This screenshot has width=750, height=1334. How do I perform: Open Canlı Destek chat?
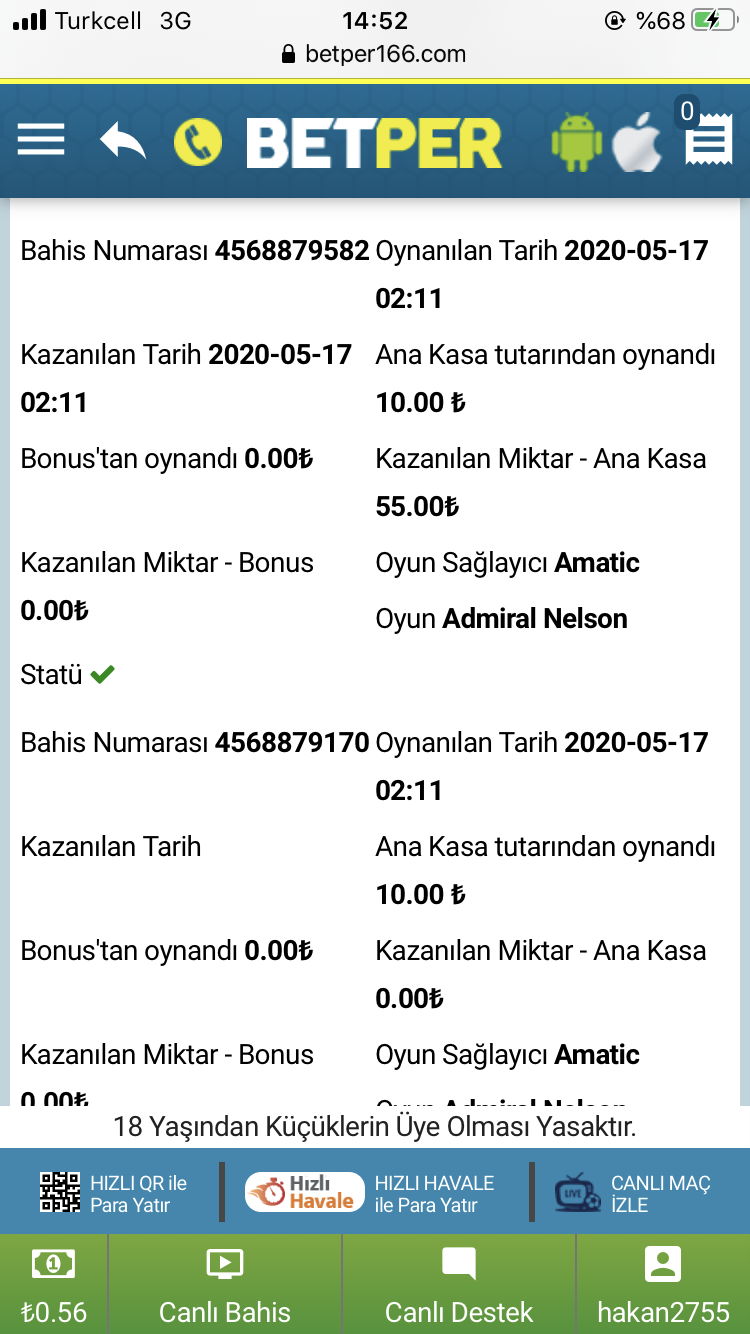pyautogui.click(x=459, y=1284)
